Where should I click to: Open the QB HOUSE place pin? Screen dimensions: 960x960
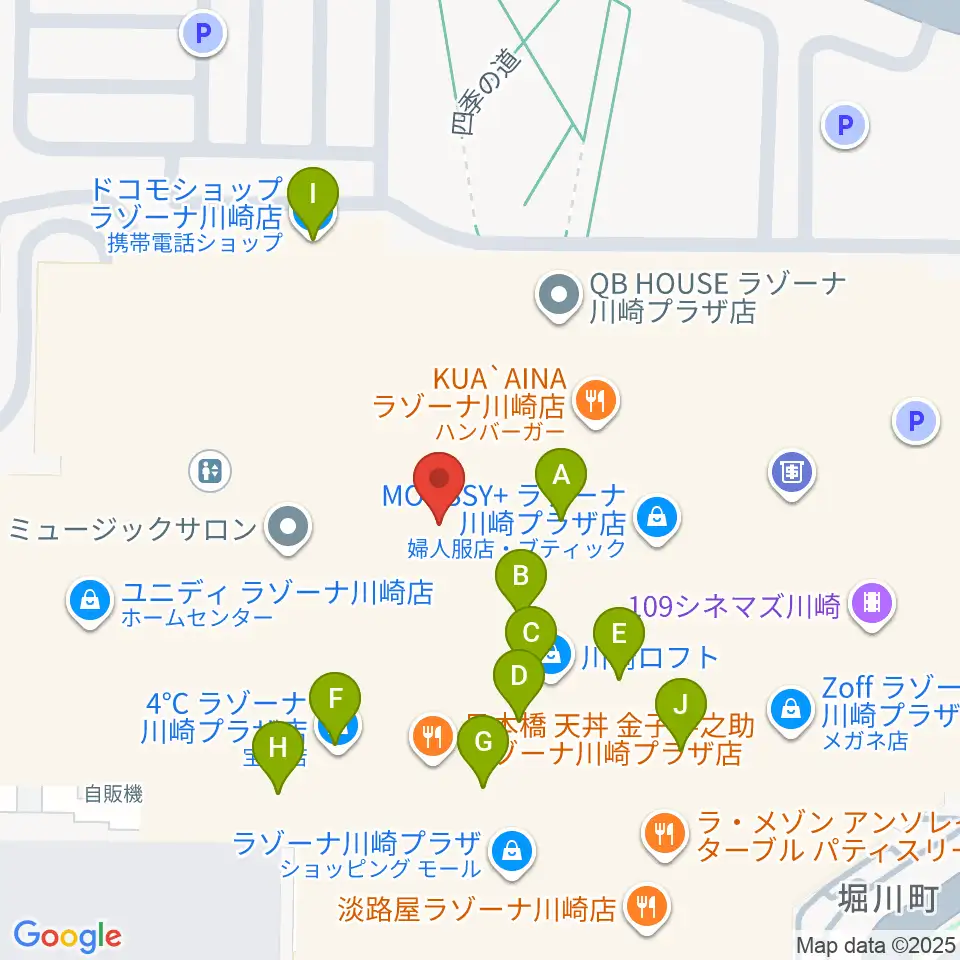(x=558, y=296)
